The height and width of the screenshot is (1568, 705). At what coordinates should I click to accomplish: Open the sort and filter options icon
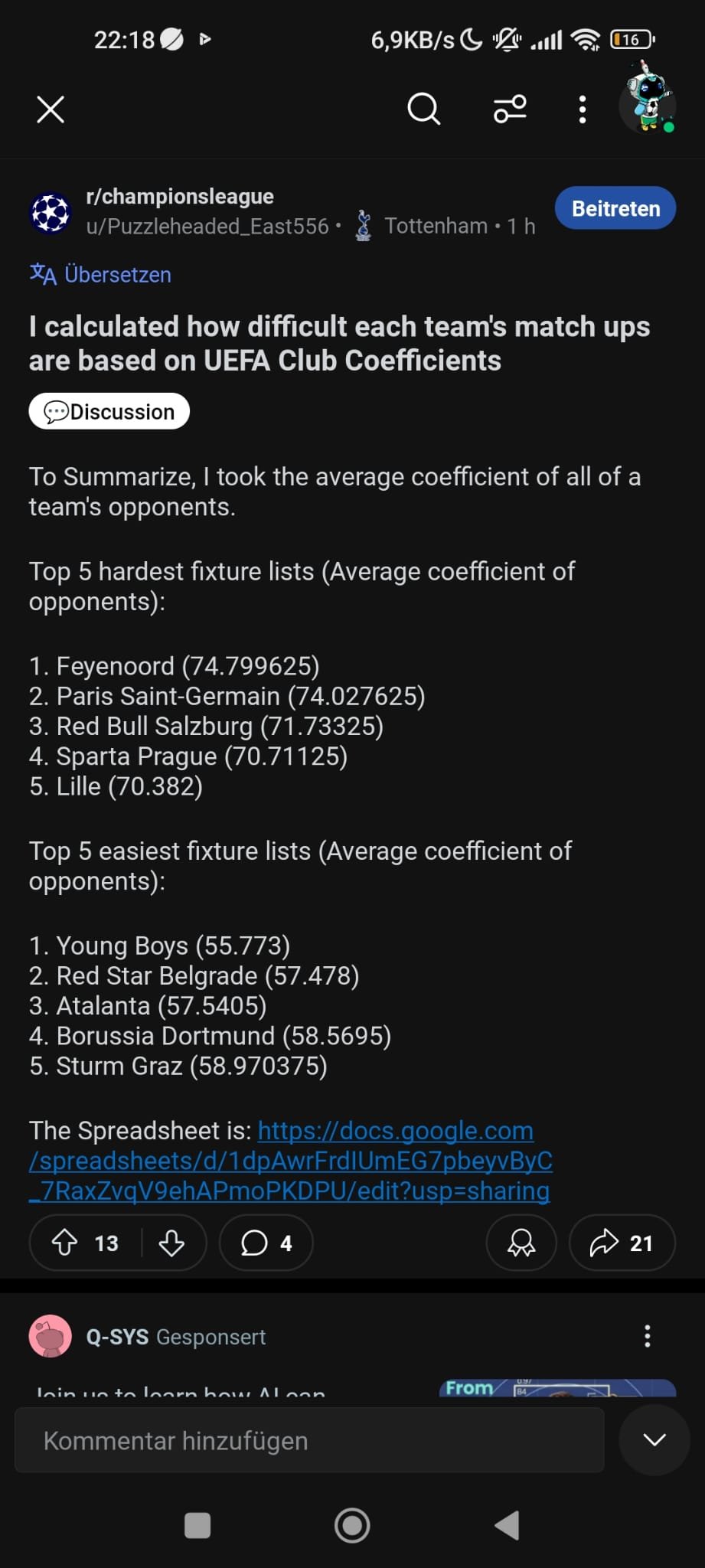510,109
